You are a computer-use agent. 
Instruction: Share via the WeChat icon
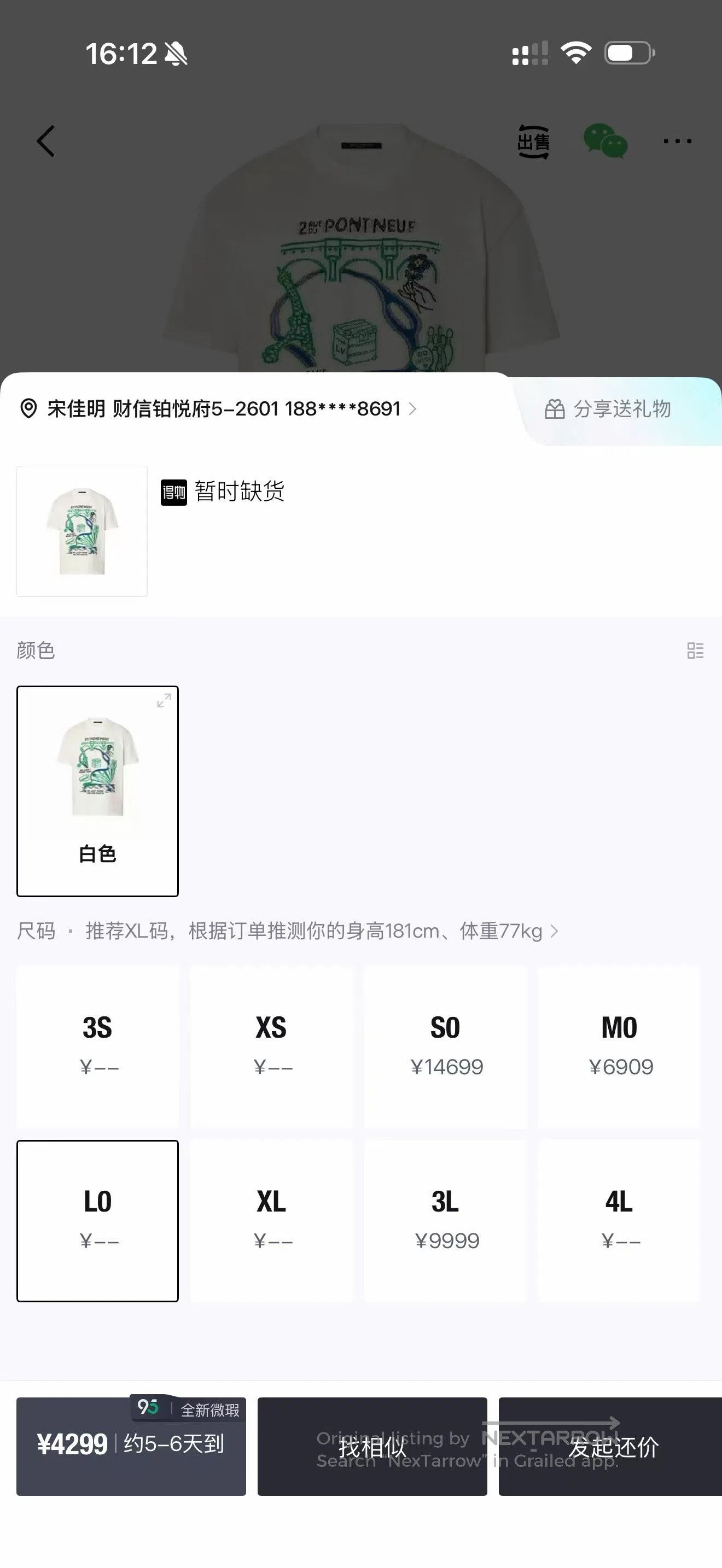[605, 141]
